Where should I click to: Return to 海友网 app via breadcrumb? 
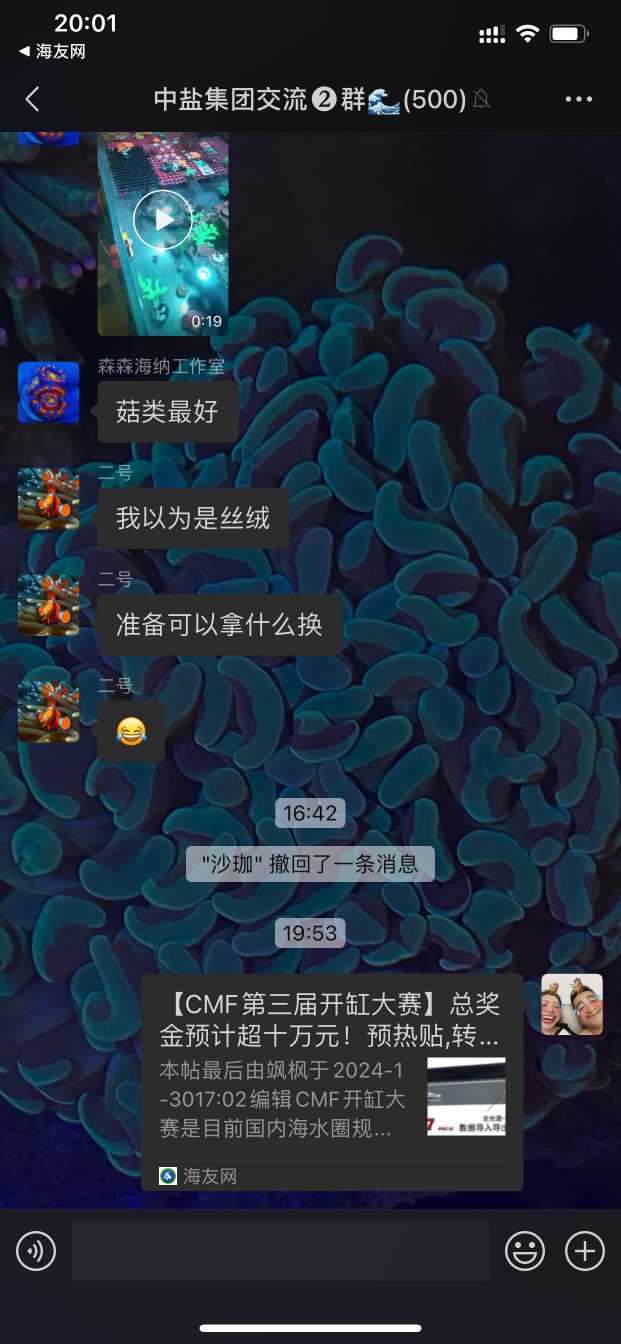tap(52, 51)
